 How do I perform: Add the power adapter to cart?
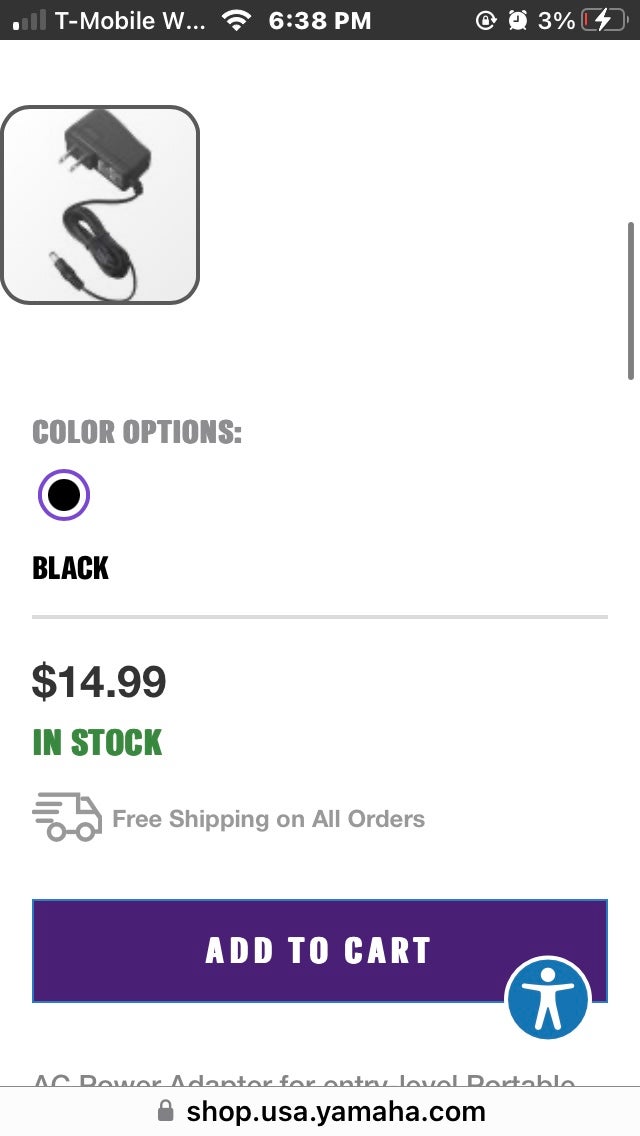point(320,951)
